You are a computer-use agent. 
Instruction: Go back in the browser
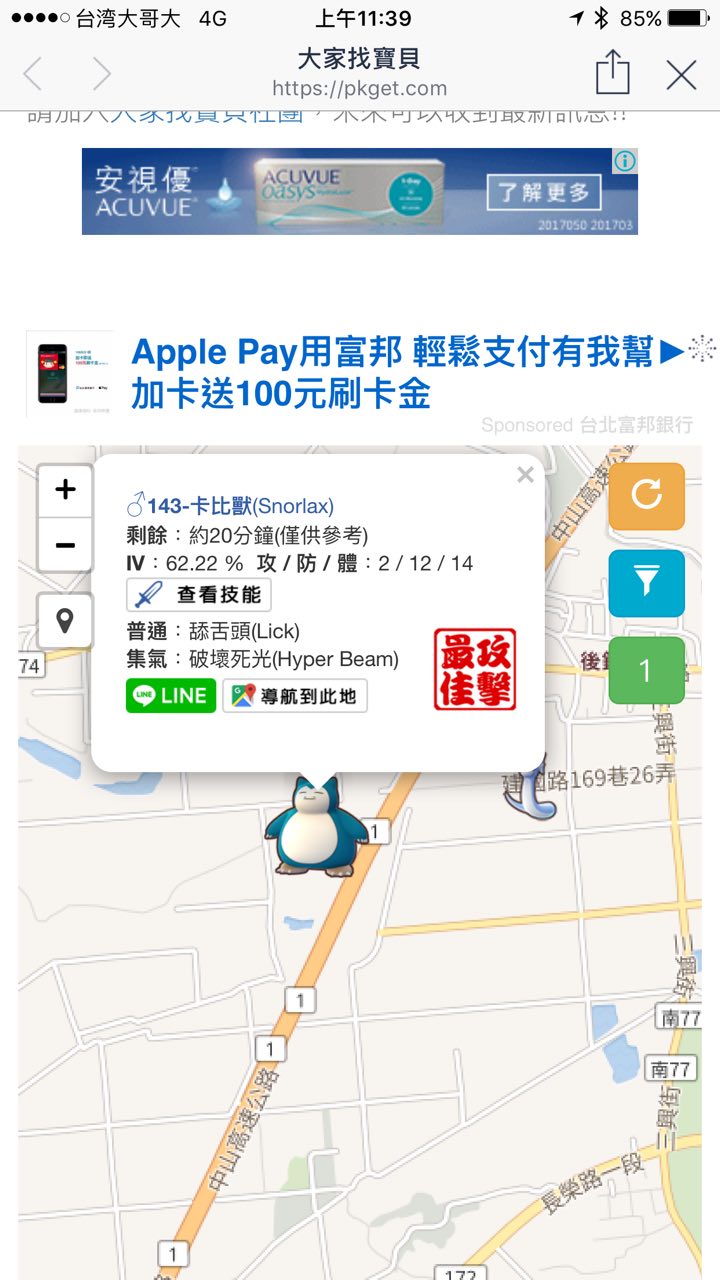[33, 74]
